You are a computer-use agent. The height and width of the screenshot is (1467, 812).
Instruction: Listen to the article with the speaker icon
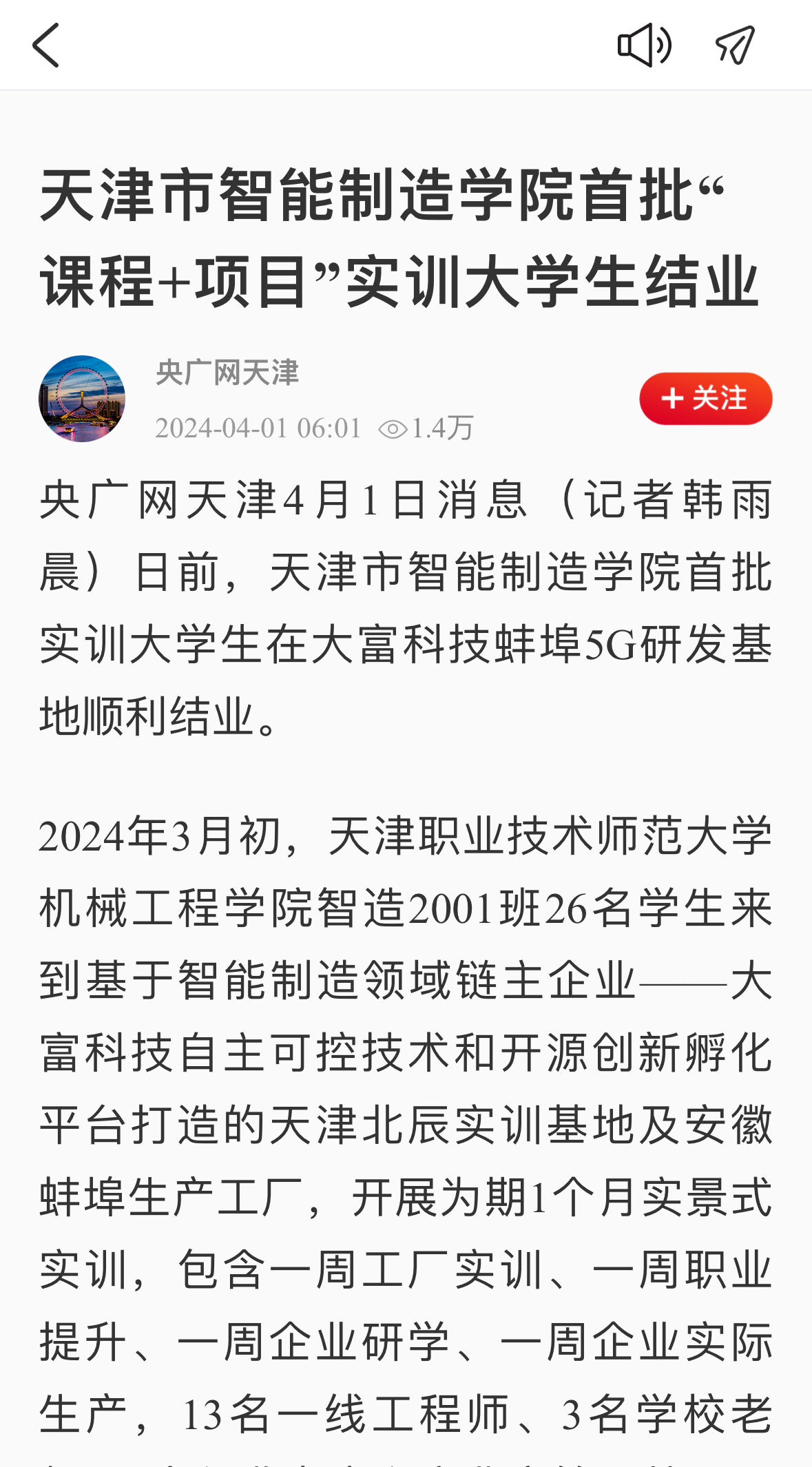click(644, 45)
